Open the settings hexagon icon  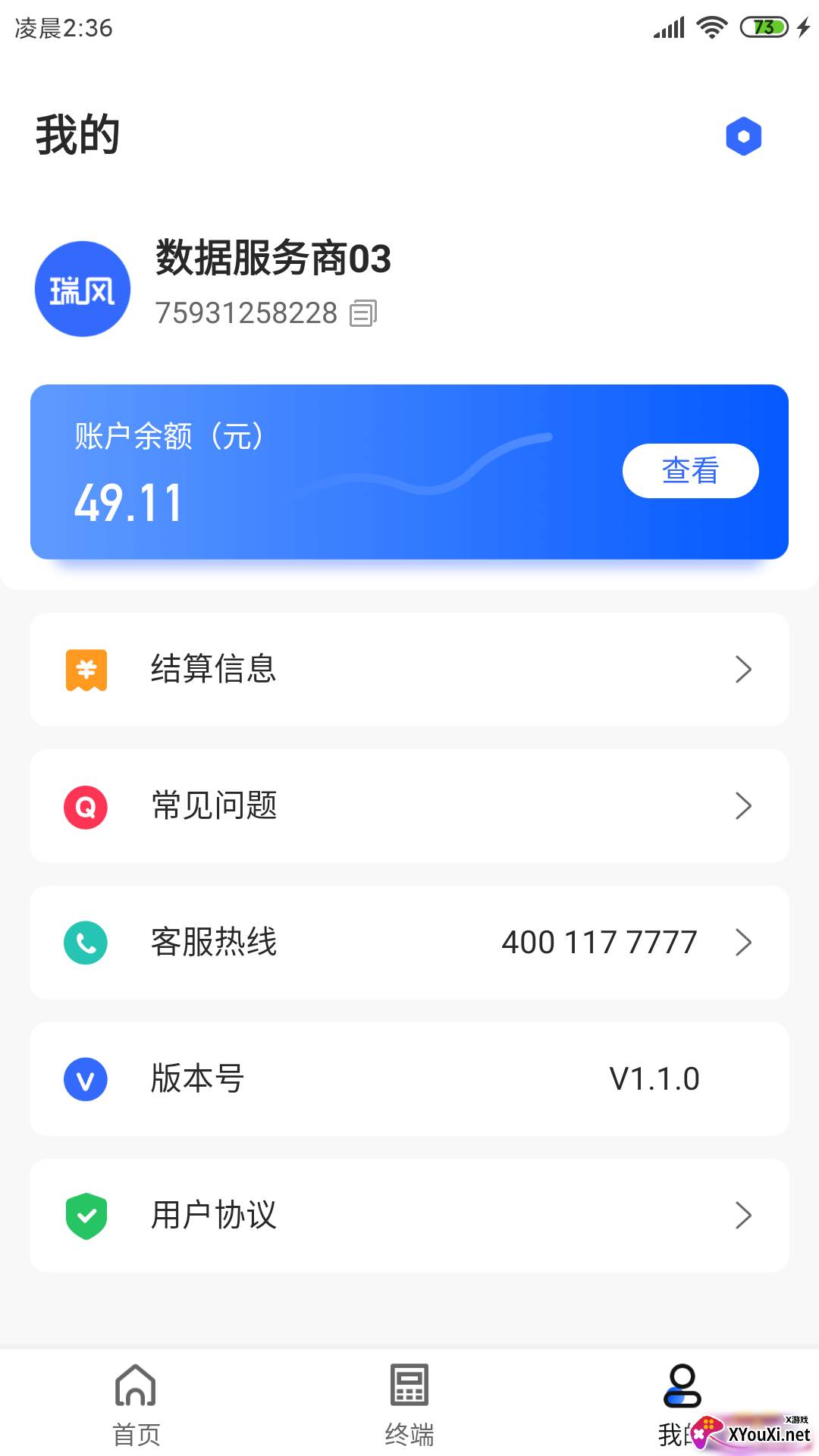(743, 136)
